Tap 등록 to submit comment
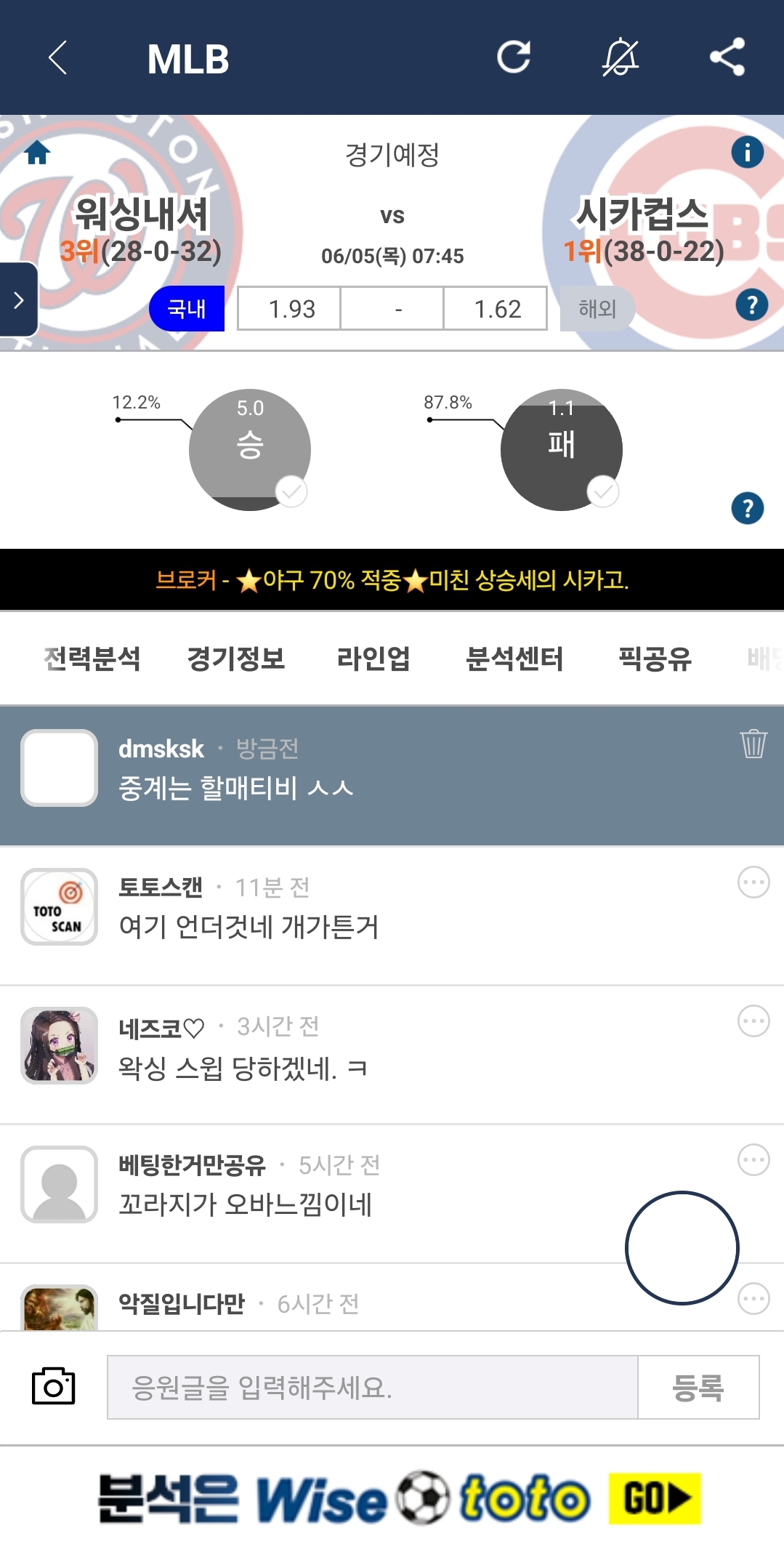The image size is (784, 1549). (x=698, y=1387)
